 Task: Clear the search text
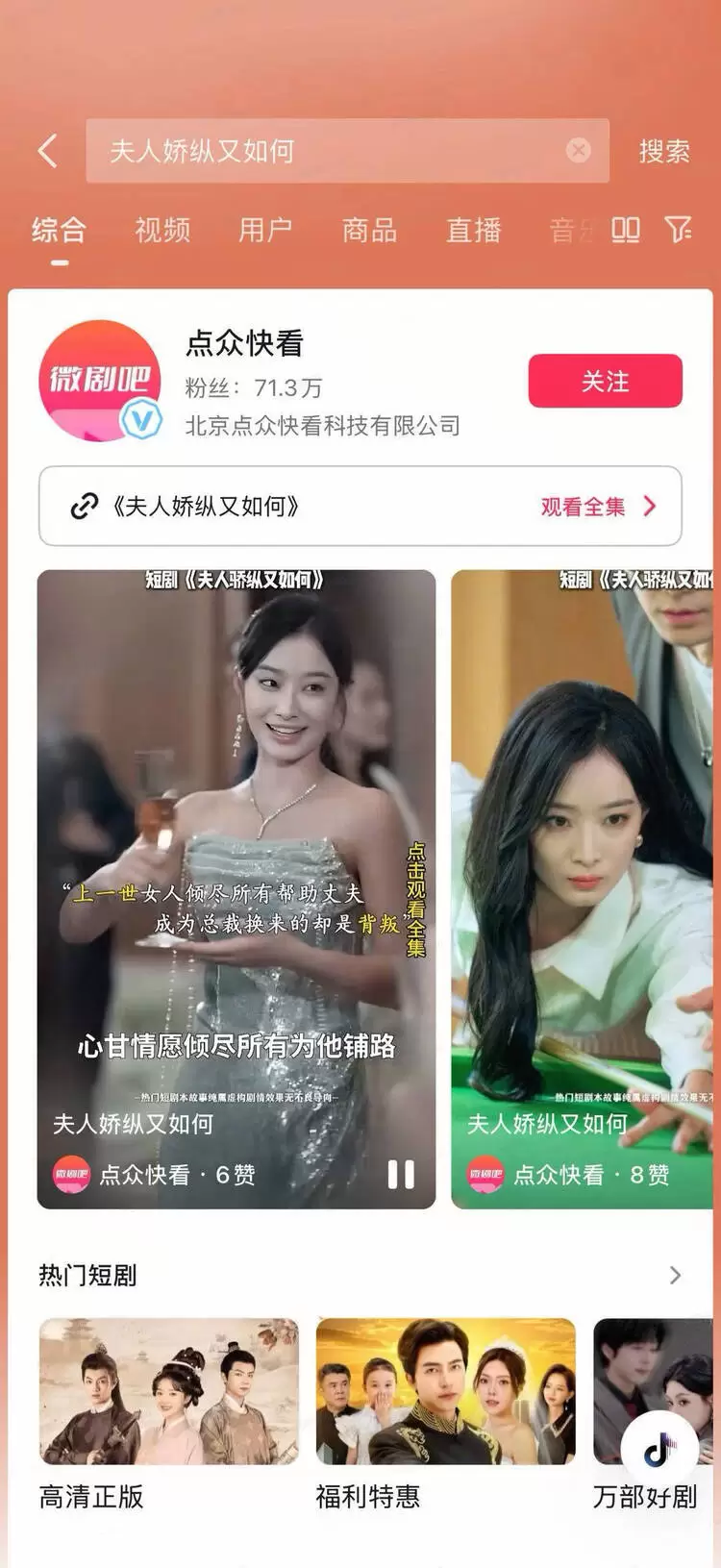pos(578,150)
